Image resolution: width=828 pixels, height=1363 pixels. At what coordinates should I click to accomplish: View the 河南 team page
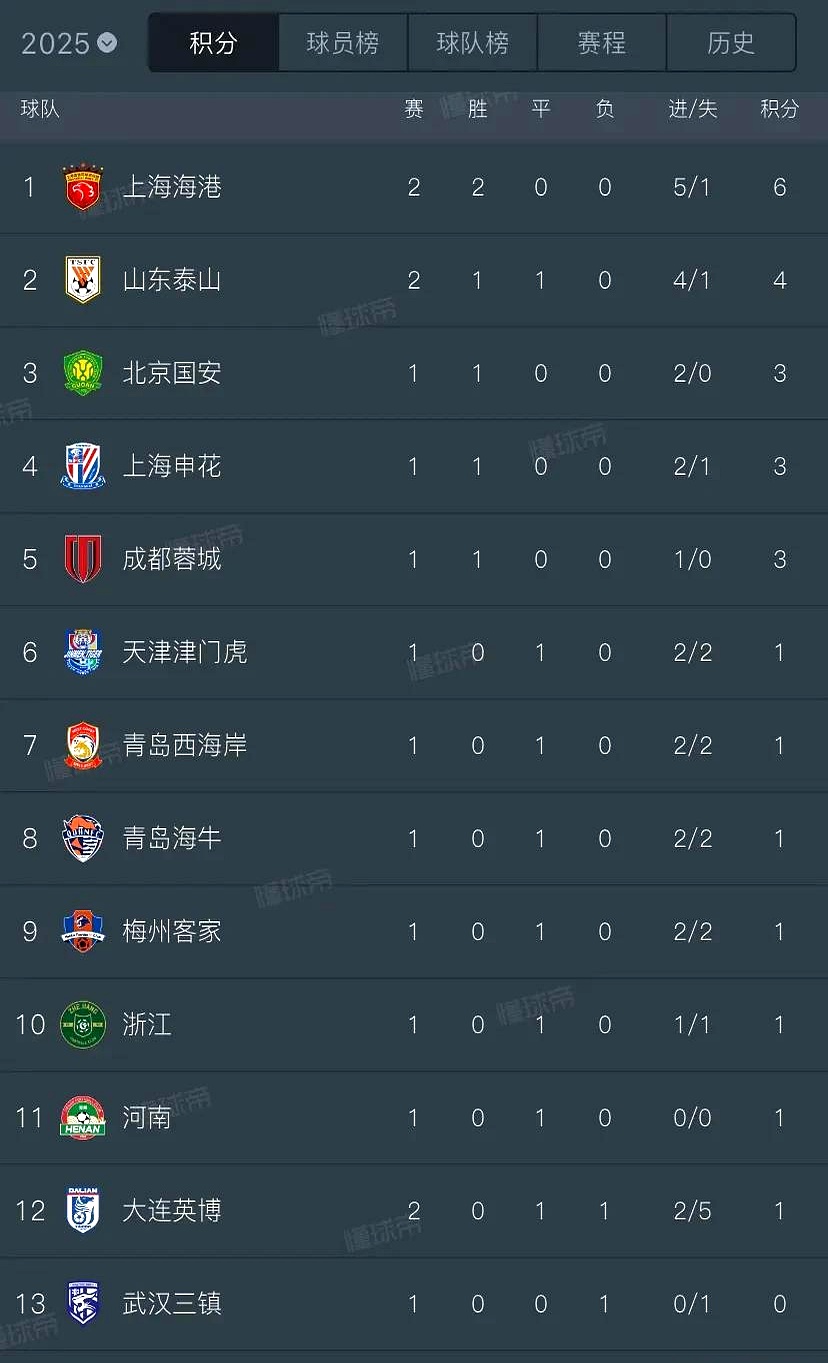[x=147, y=1117]
